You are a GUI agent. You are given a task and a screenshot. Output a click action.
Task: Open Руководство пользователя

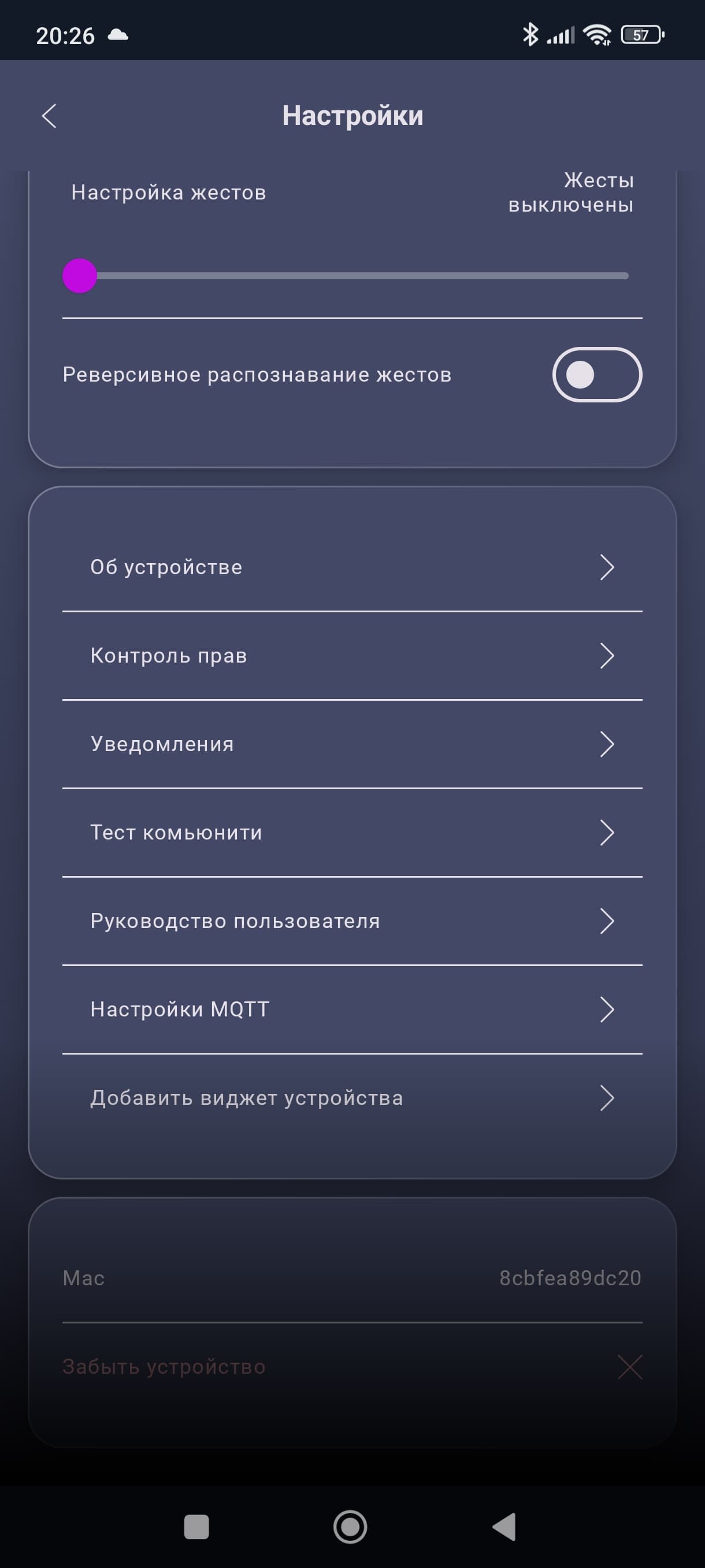(x=351, y=921)
